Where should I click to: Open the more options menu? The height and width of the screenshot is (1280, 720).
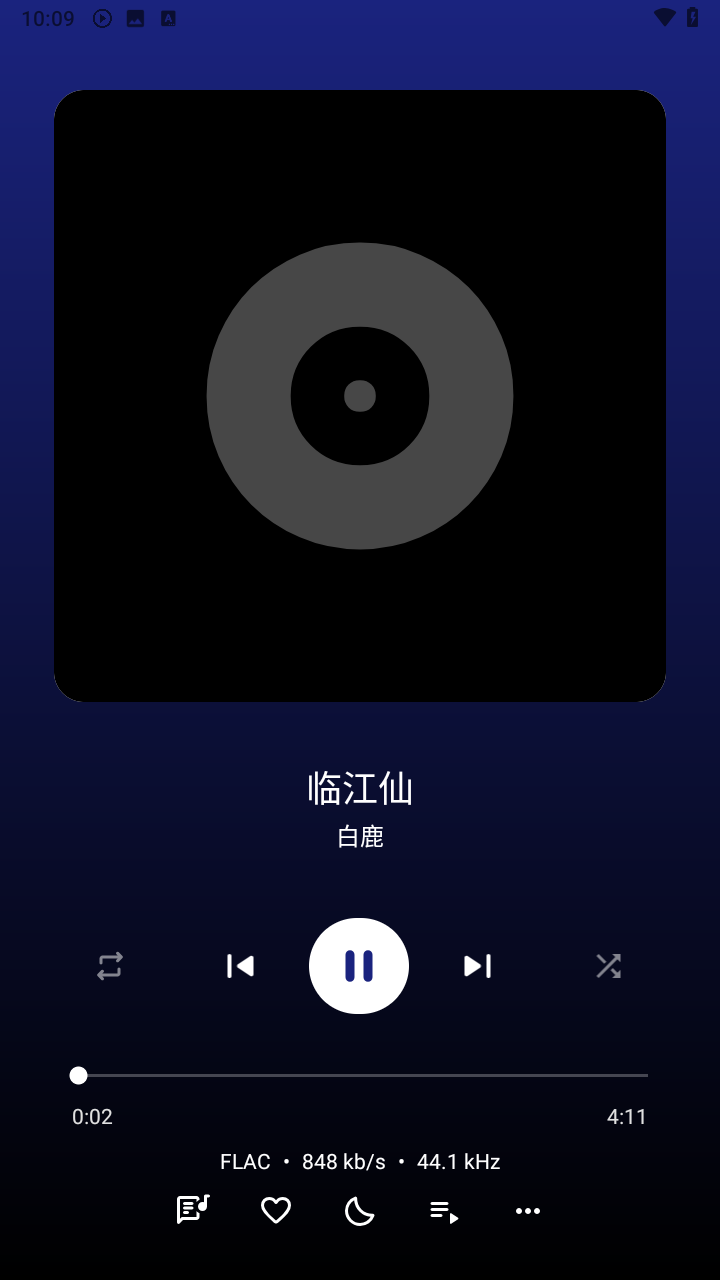pyautogui.click(x=527, y=1210)
